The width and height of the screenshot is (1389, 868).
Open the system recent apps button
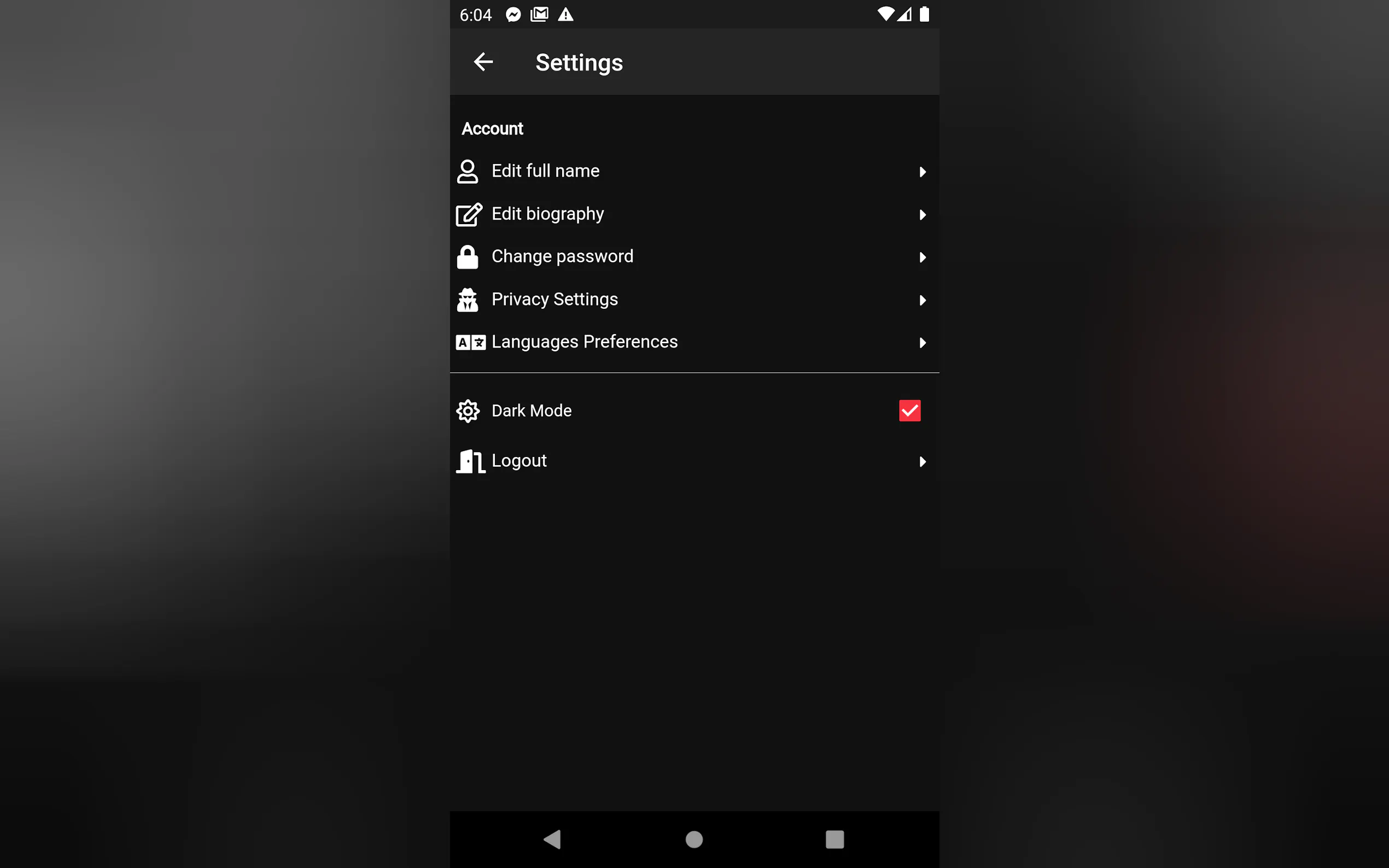tap(834, 839)
